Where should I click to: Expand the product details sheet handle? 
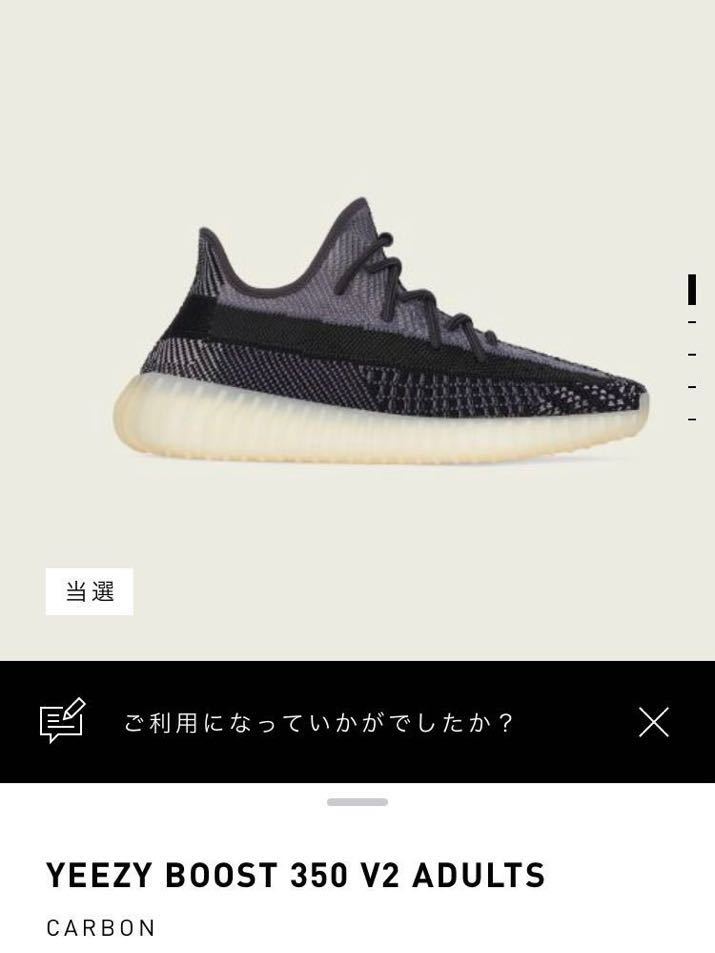357,802
